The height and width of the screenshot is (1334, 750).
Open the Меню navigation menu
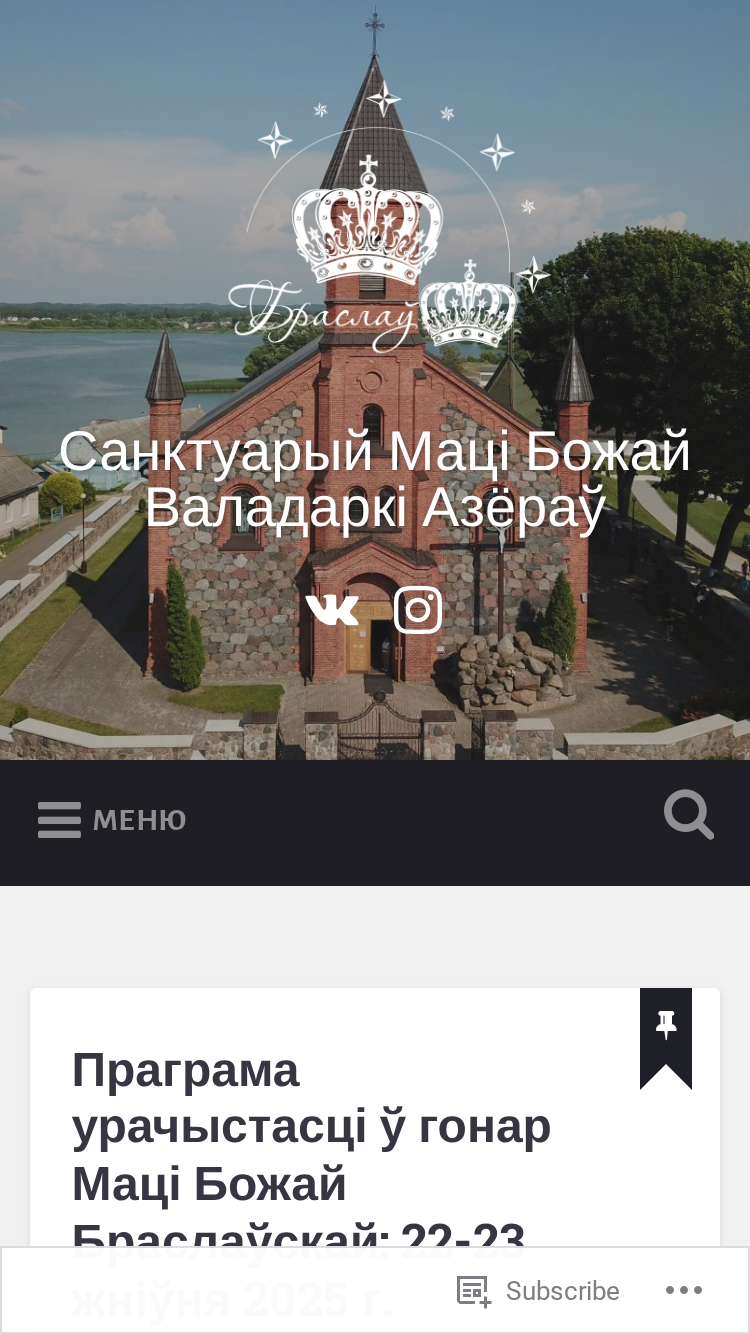[x=112, y=820]
